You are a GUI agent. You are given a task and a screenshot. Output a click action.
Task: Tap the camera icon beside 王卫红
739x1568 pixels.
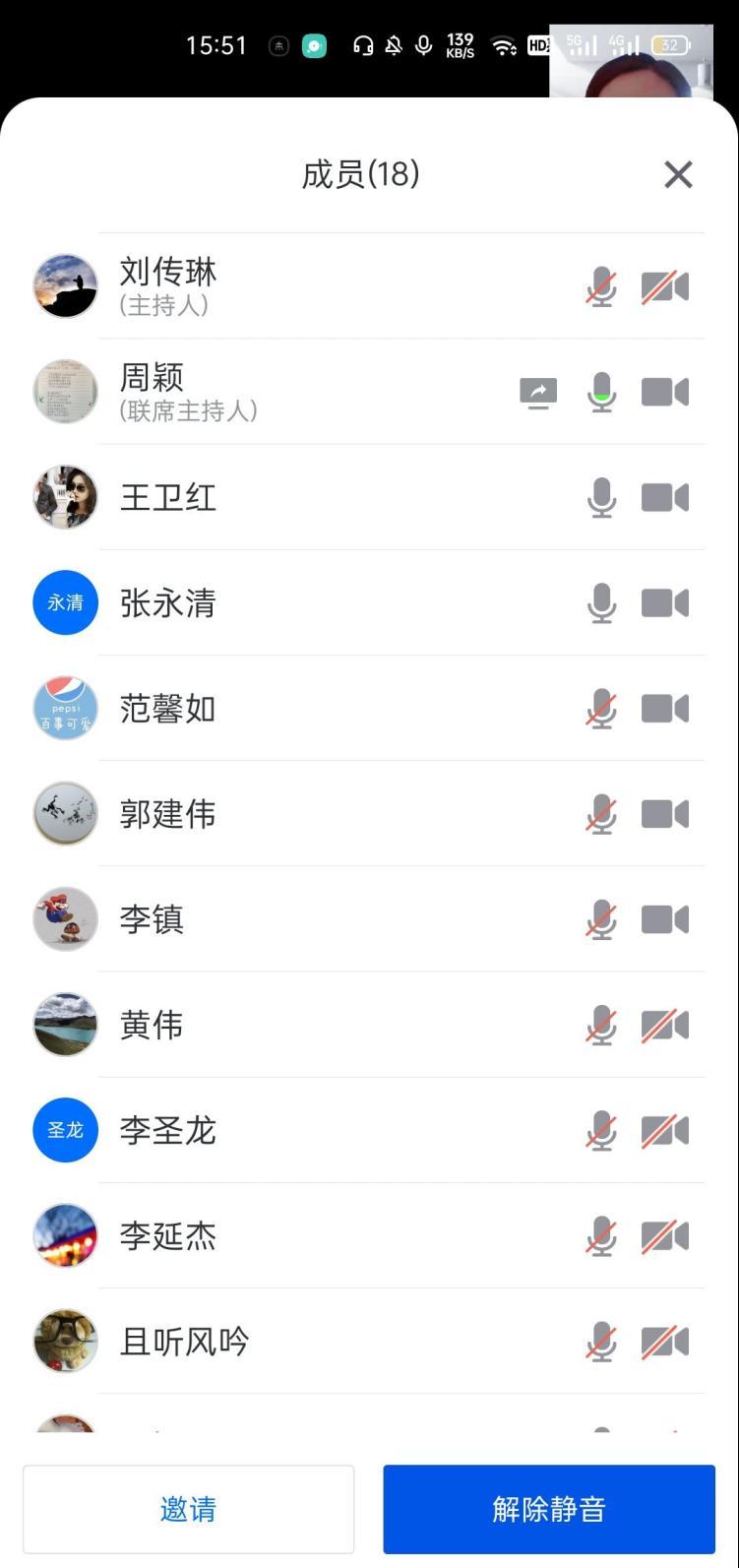coord(665,498)
